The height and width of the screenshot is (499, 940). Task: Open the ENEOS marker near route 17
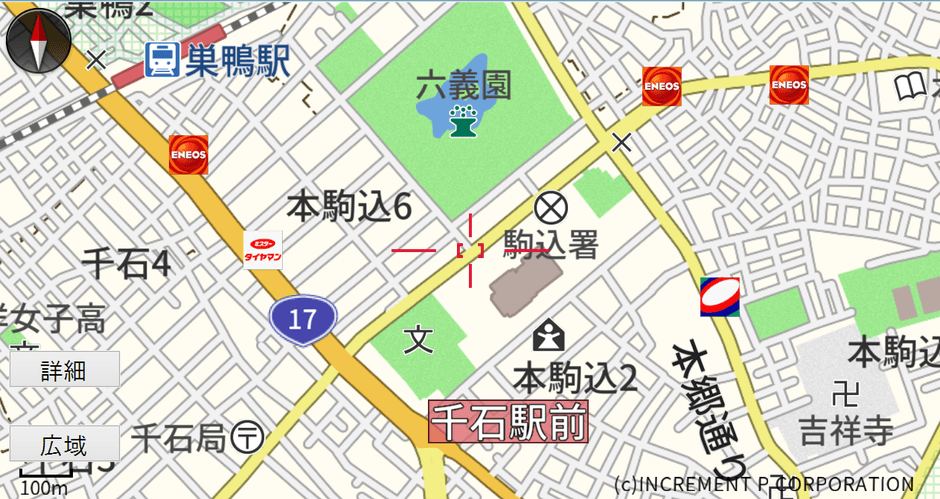(188, 155)
